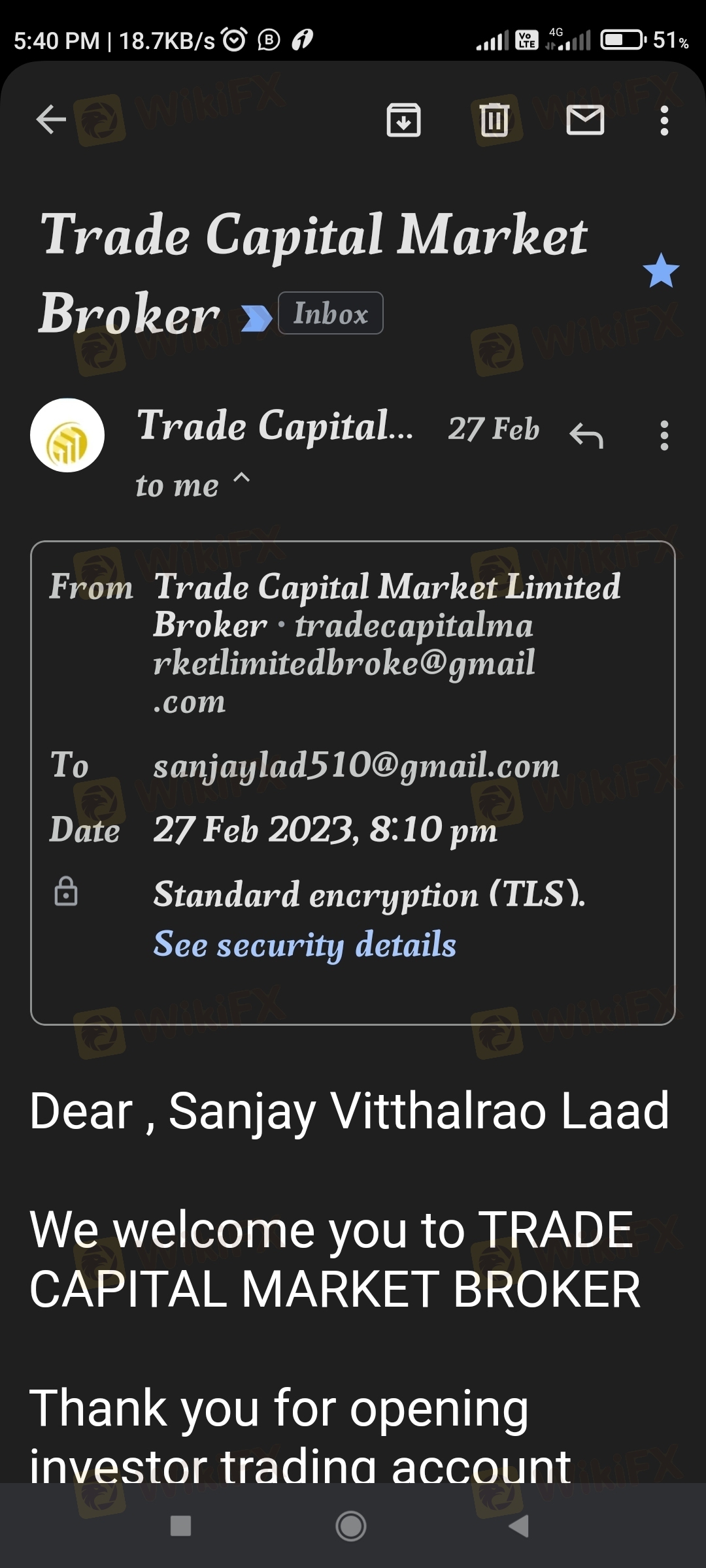
Task: Go back to the inbox list
Action: (51, 120)
